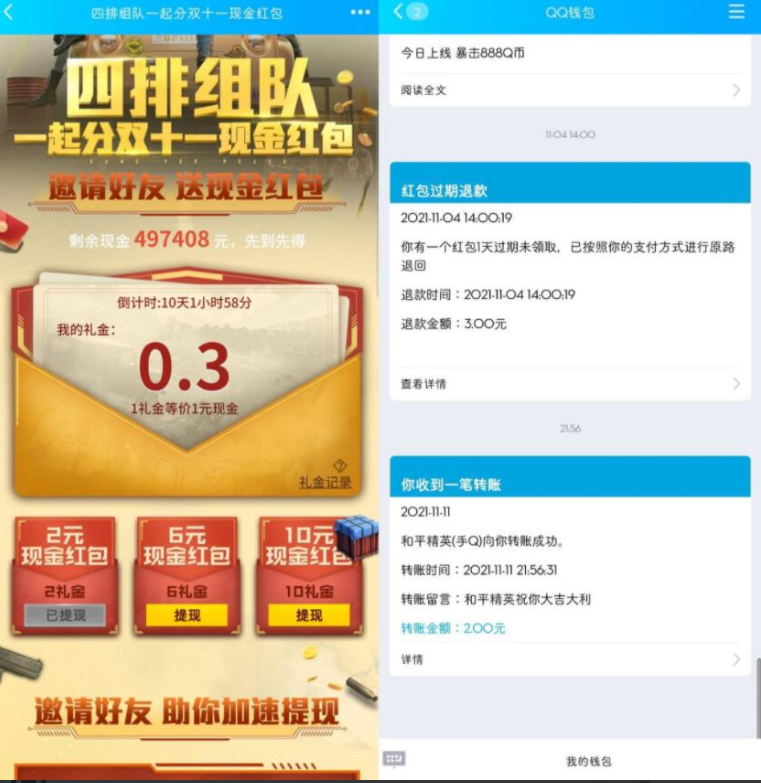
Task: Switch to keyboard input
Action: 394,760
